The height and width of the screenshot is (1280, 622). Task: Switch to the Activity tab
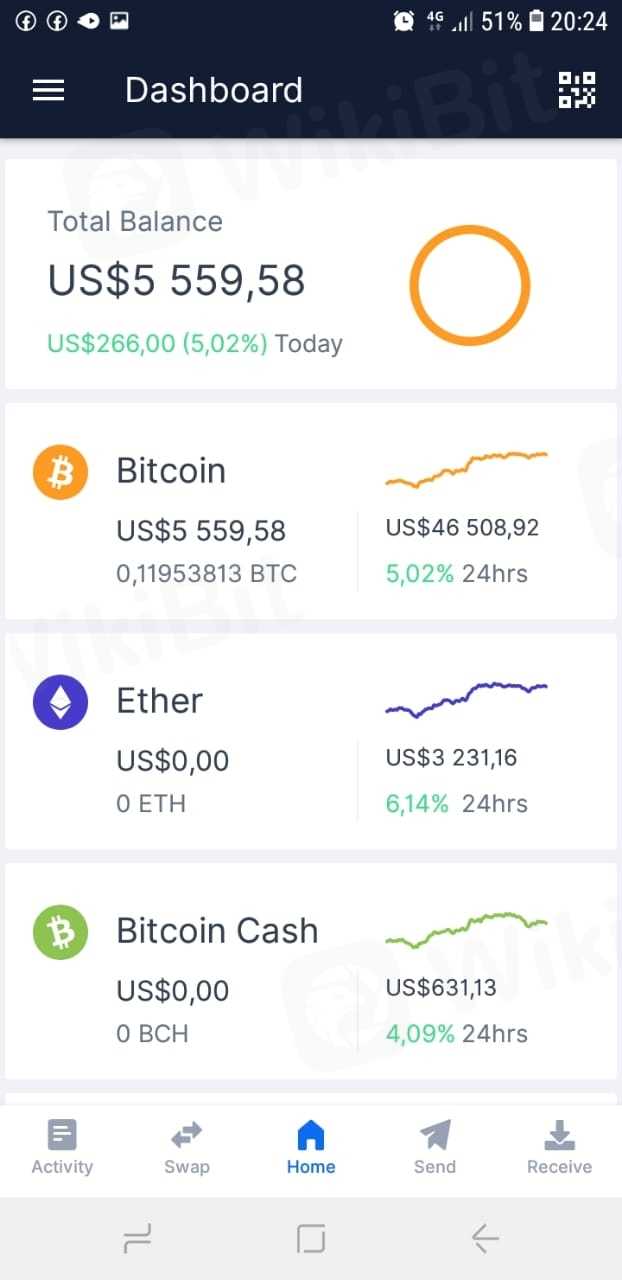62,1148
